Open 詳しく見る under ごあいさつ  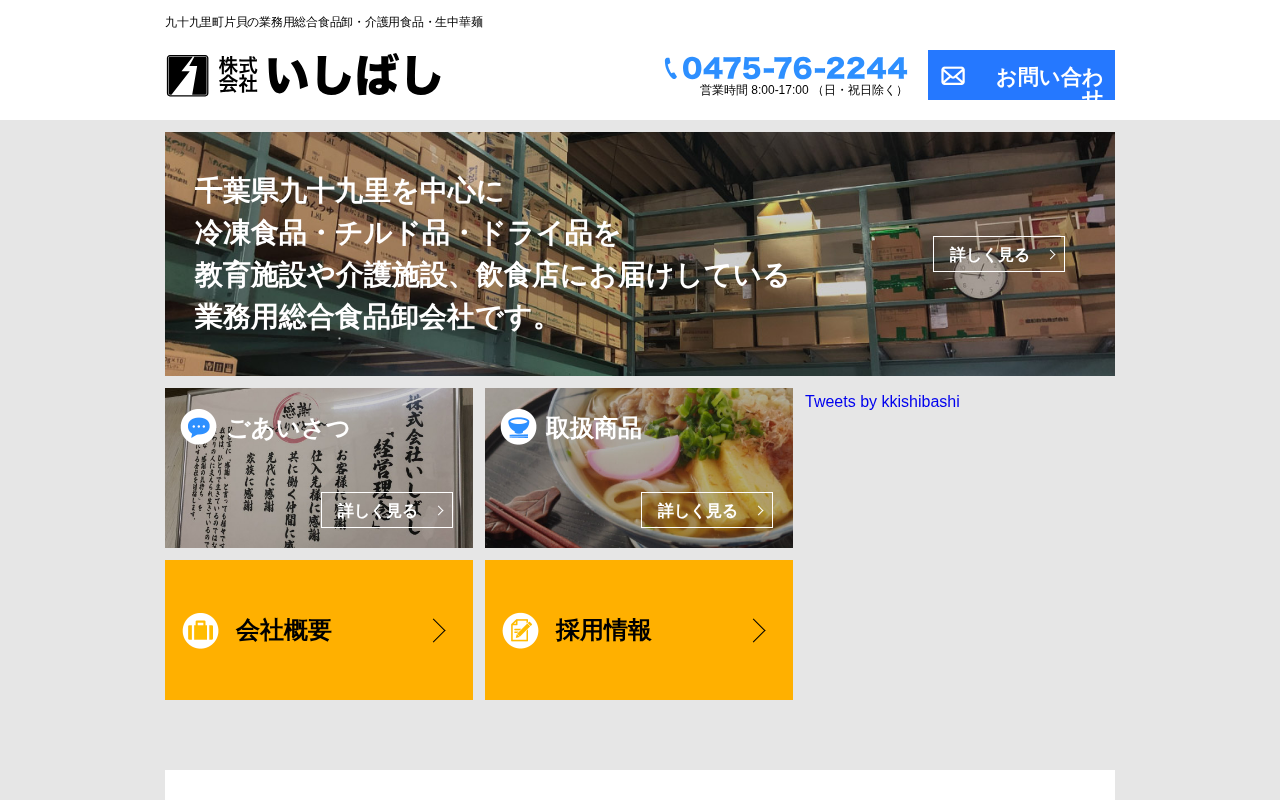[387, 510]
